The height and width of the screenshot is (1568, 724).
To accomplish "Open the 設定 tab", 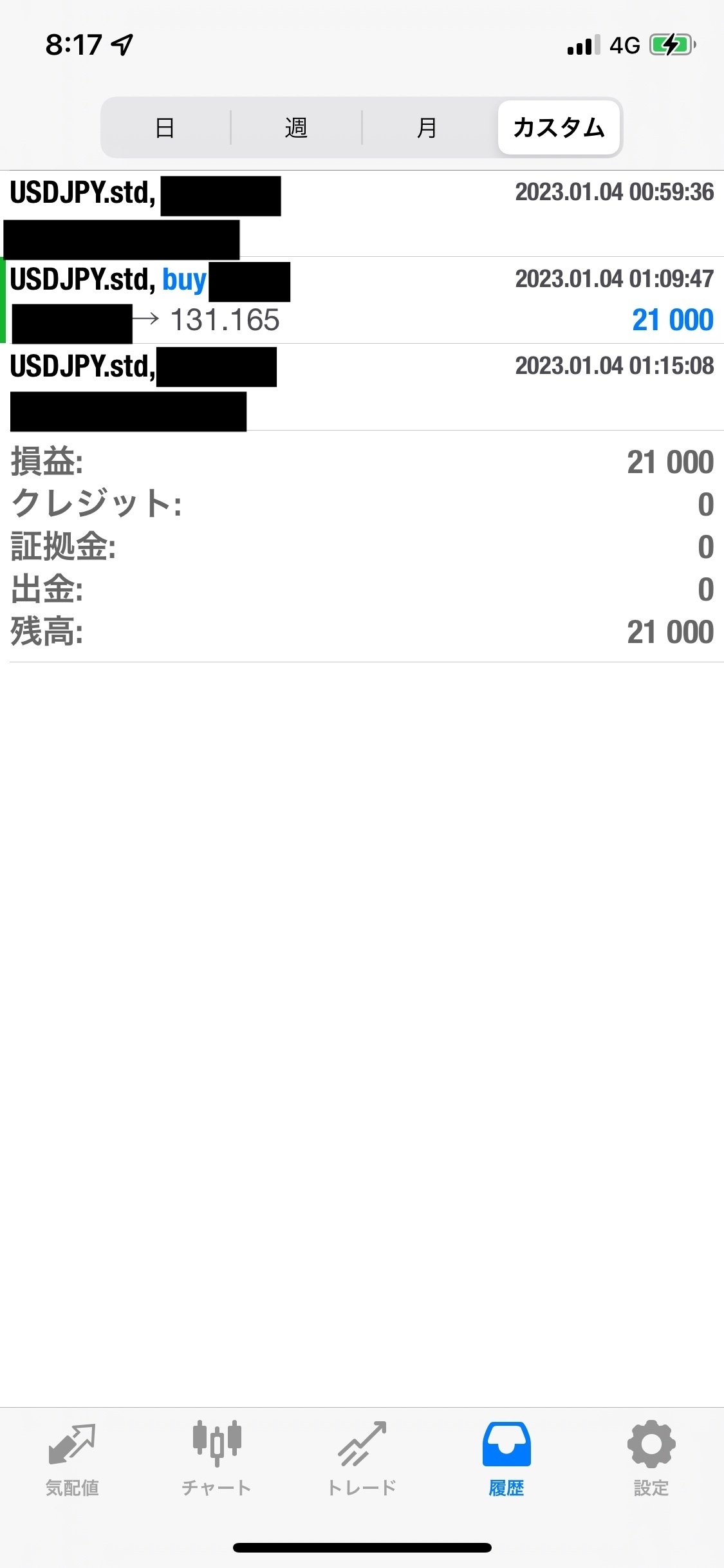I will tap(651, 1459).
